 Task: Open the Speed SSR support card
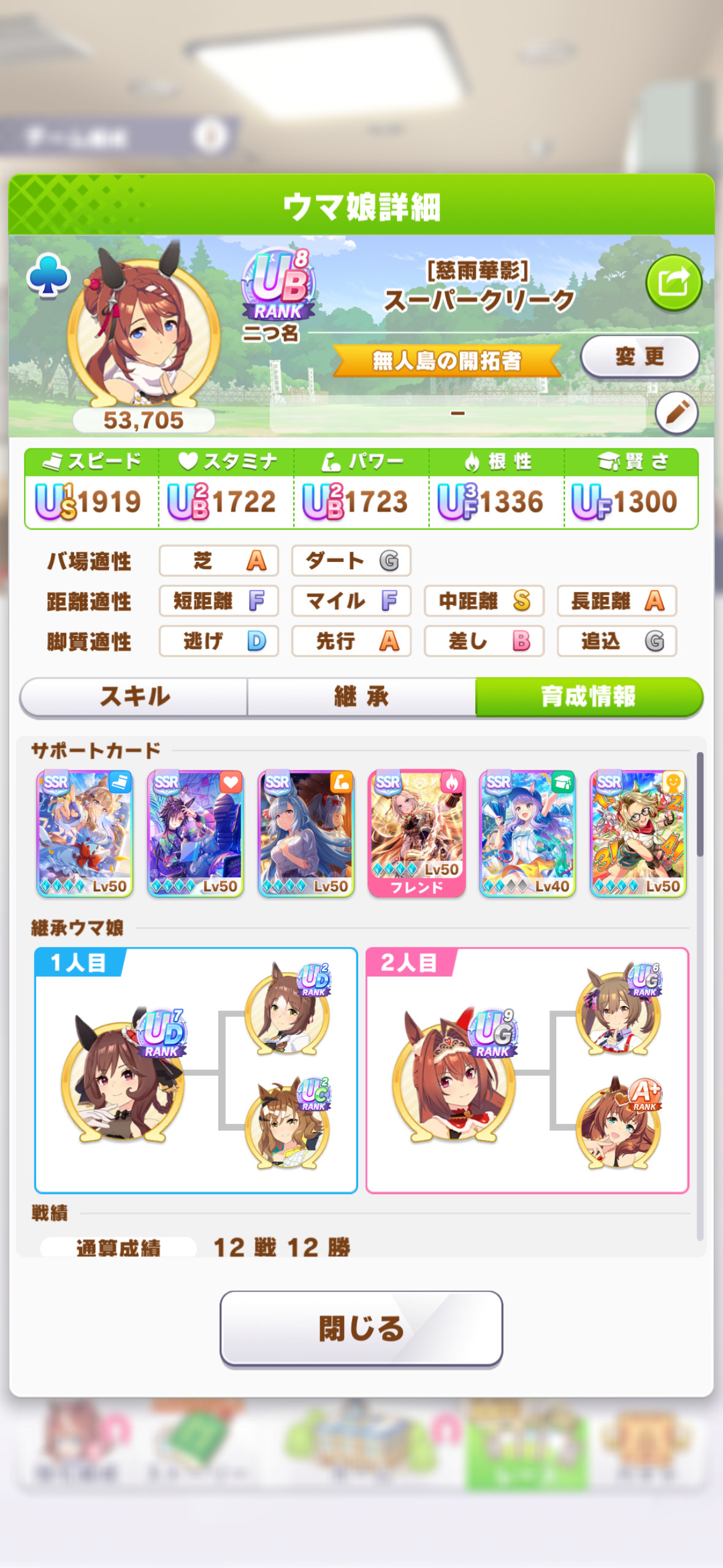[x=85, y=834]
